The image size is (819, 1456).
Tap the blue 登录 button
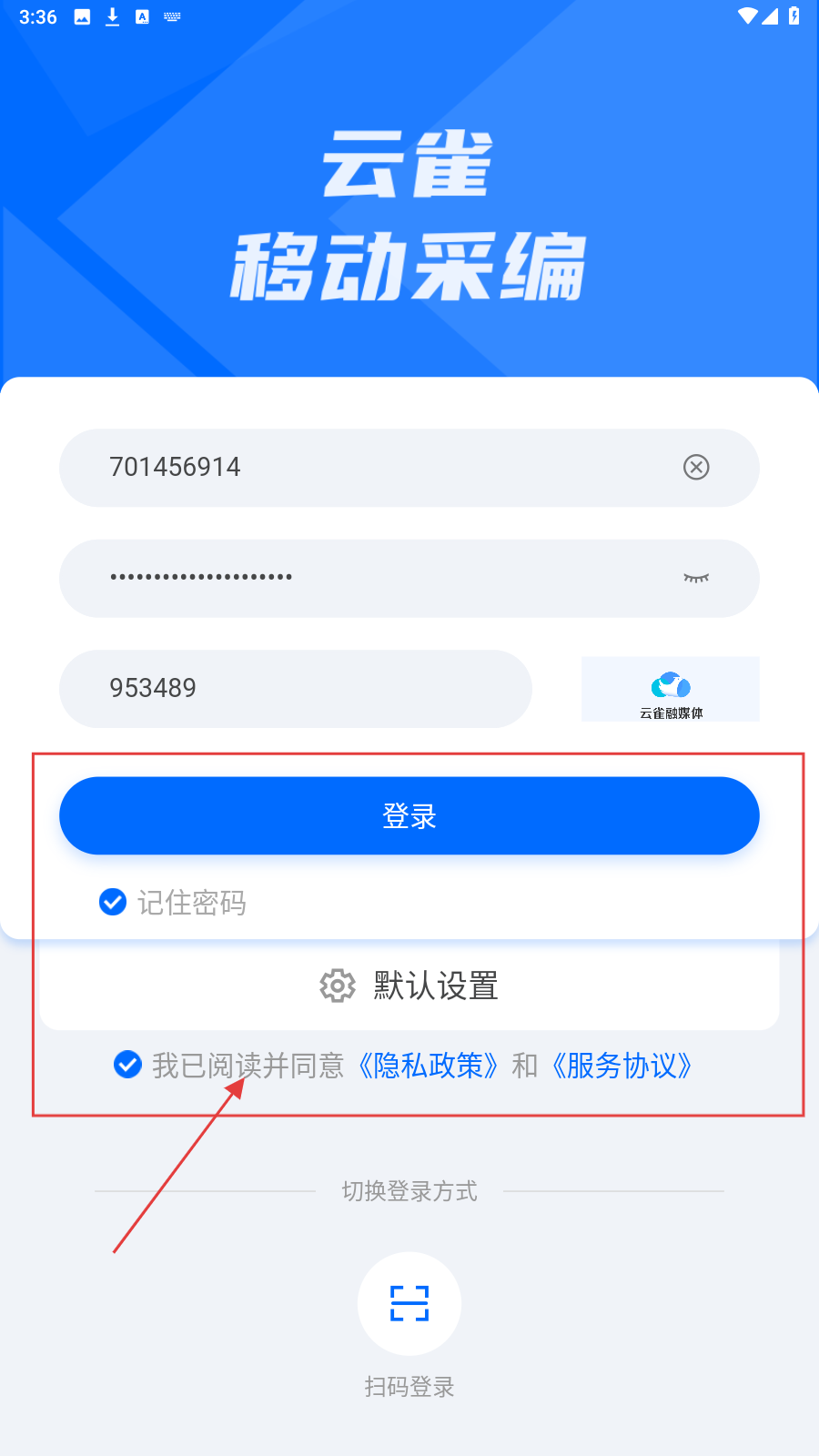[x=409, y=815]
